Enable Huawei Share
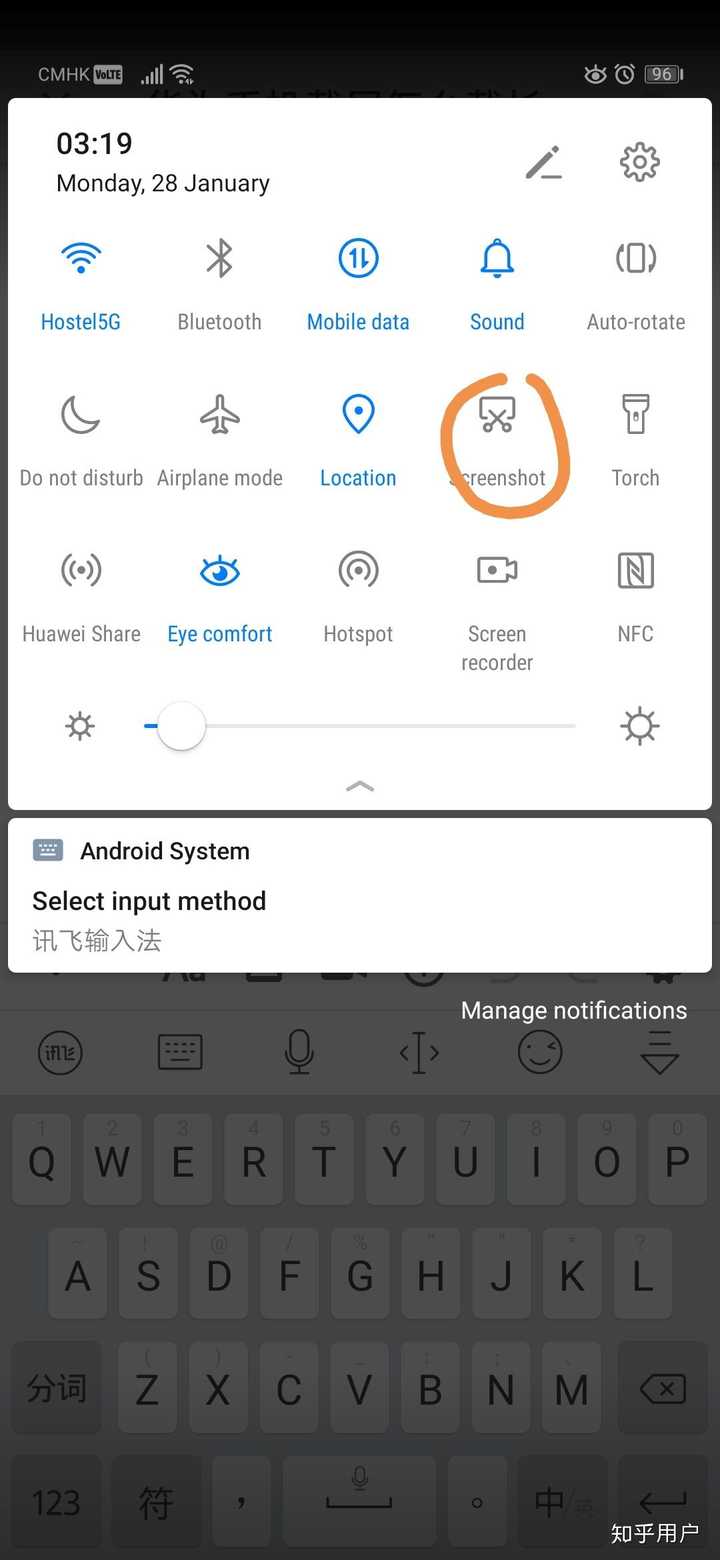Screen dimensions: 720x1560 pos(81,571)
